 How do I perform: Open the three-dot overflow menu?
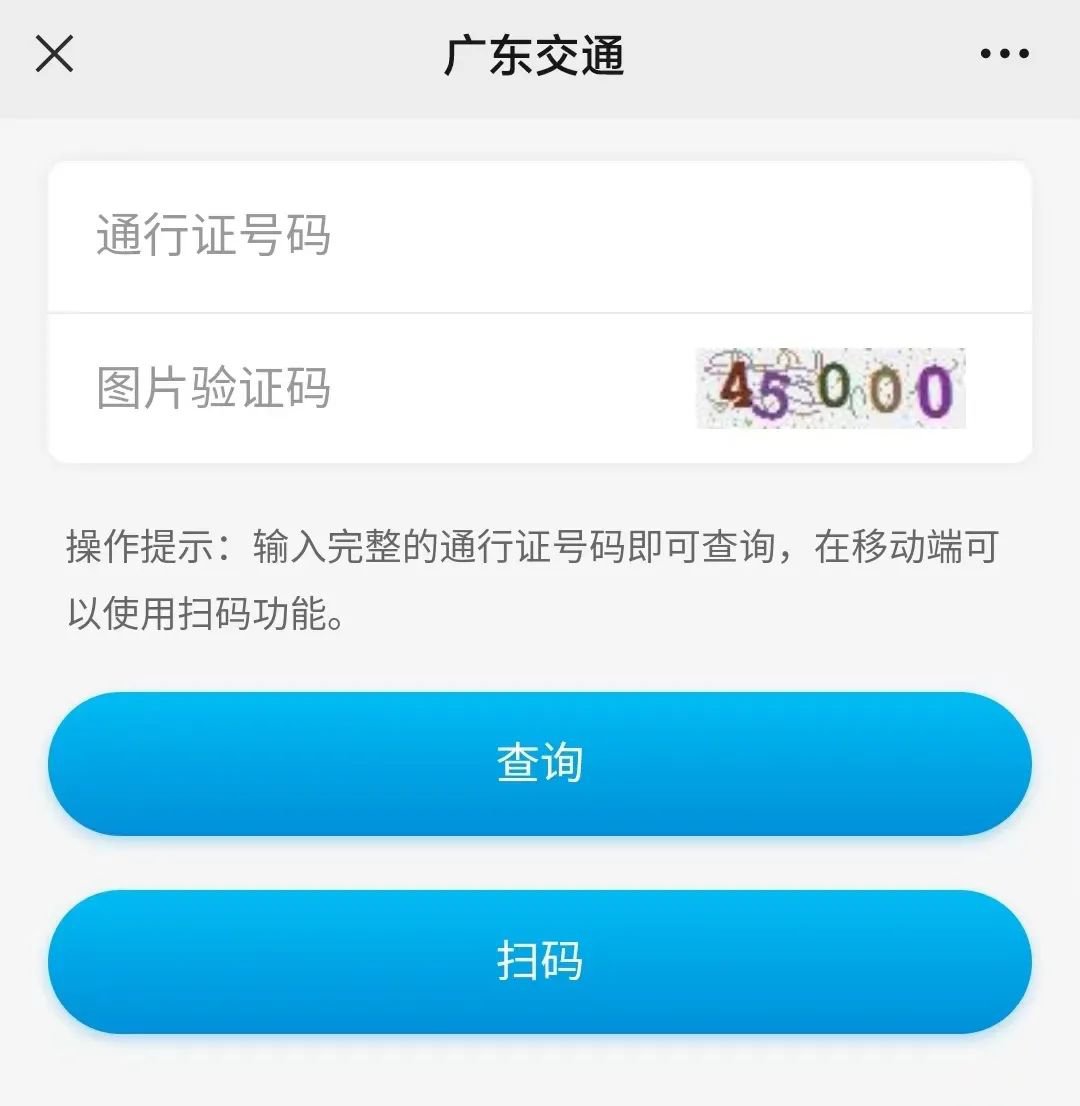(x=1004, y=54)
